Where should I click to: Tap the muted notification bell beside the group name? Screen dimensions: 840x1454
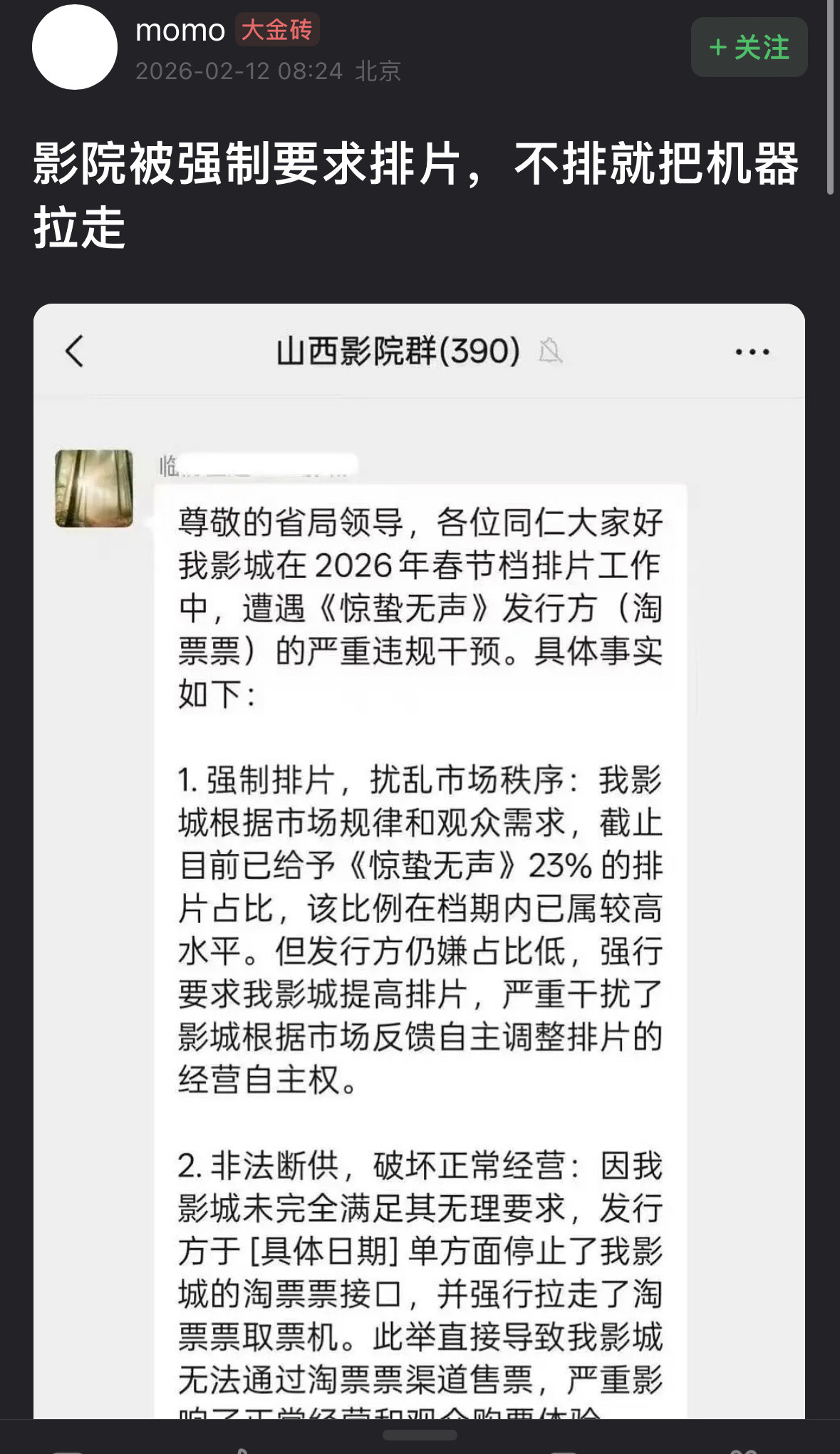click(x=549, y=351)
